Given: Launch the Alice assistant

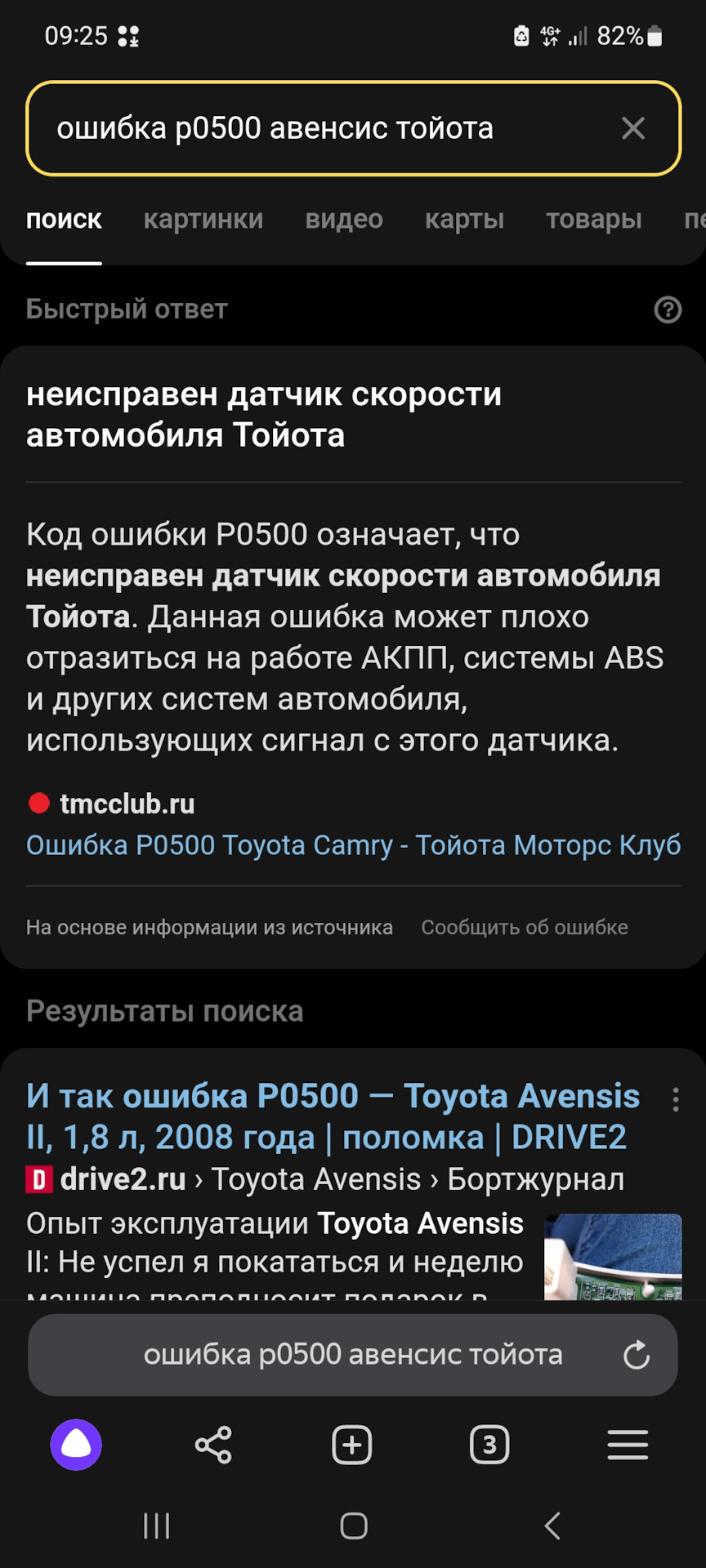Looking at the screenshot, I should (76, 1445).
